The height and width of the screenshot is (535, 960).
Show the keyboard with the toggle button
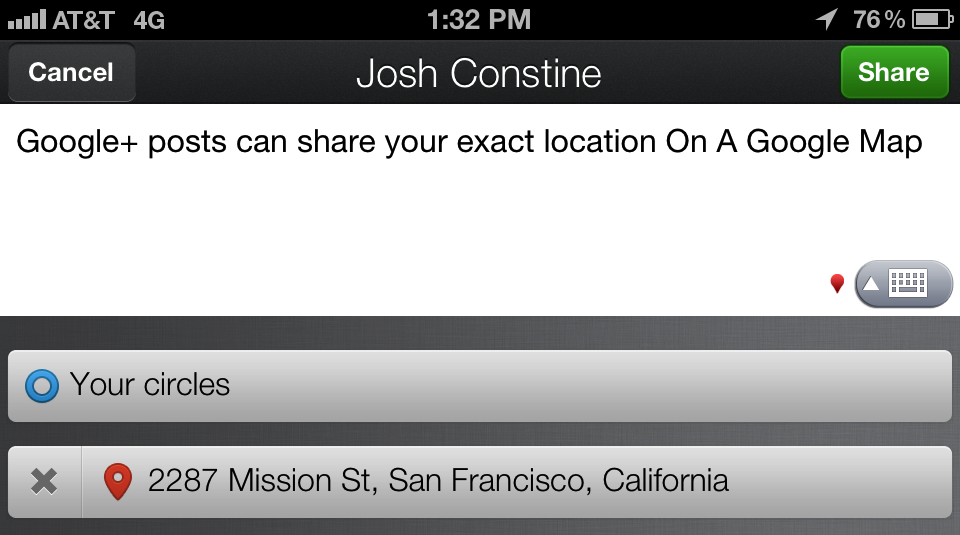click(x=904, y=284)
